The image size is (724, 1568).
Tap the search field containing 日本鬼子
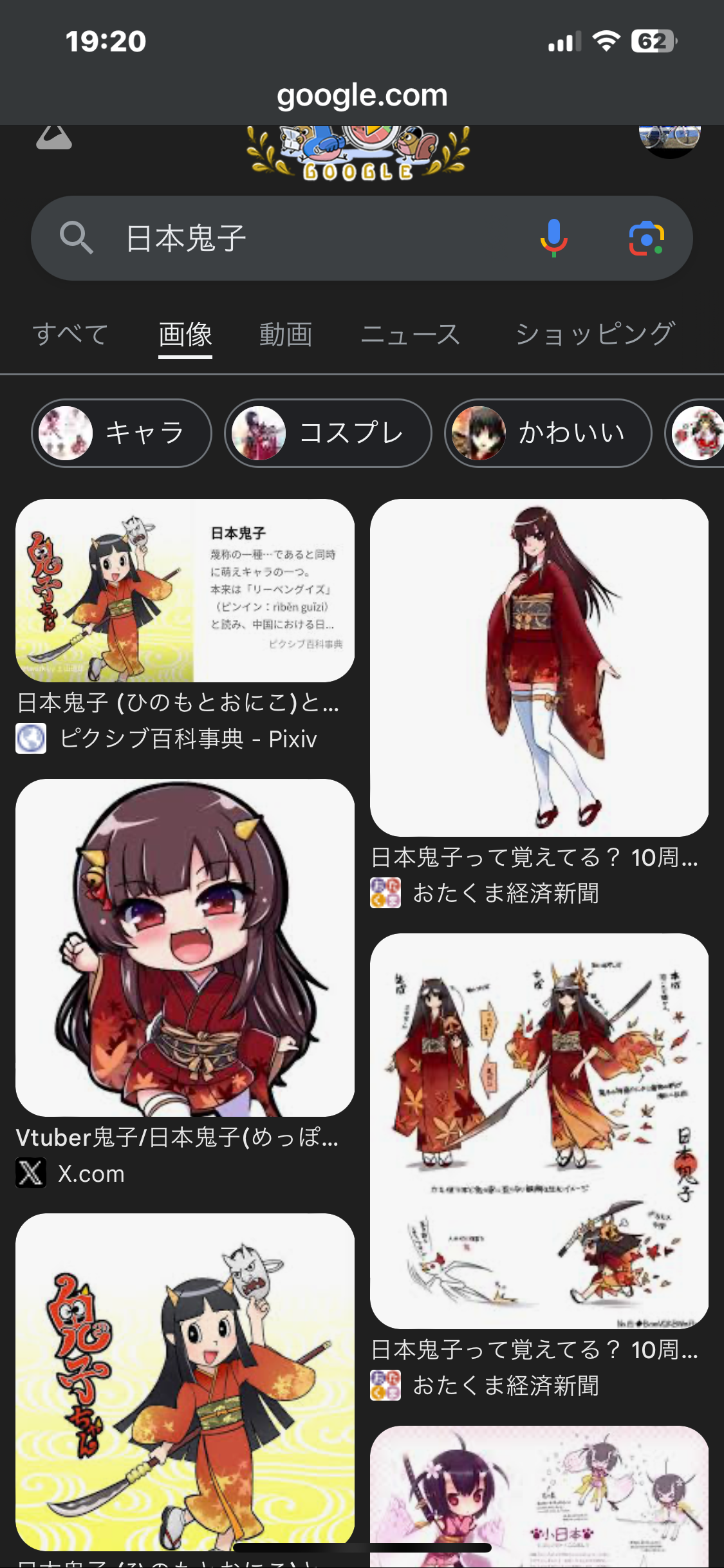click(x=309, y=238)
